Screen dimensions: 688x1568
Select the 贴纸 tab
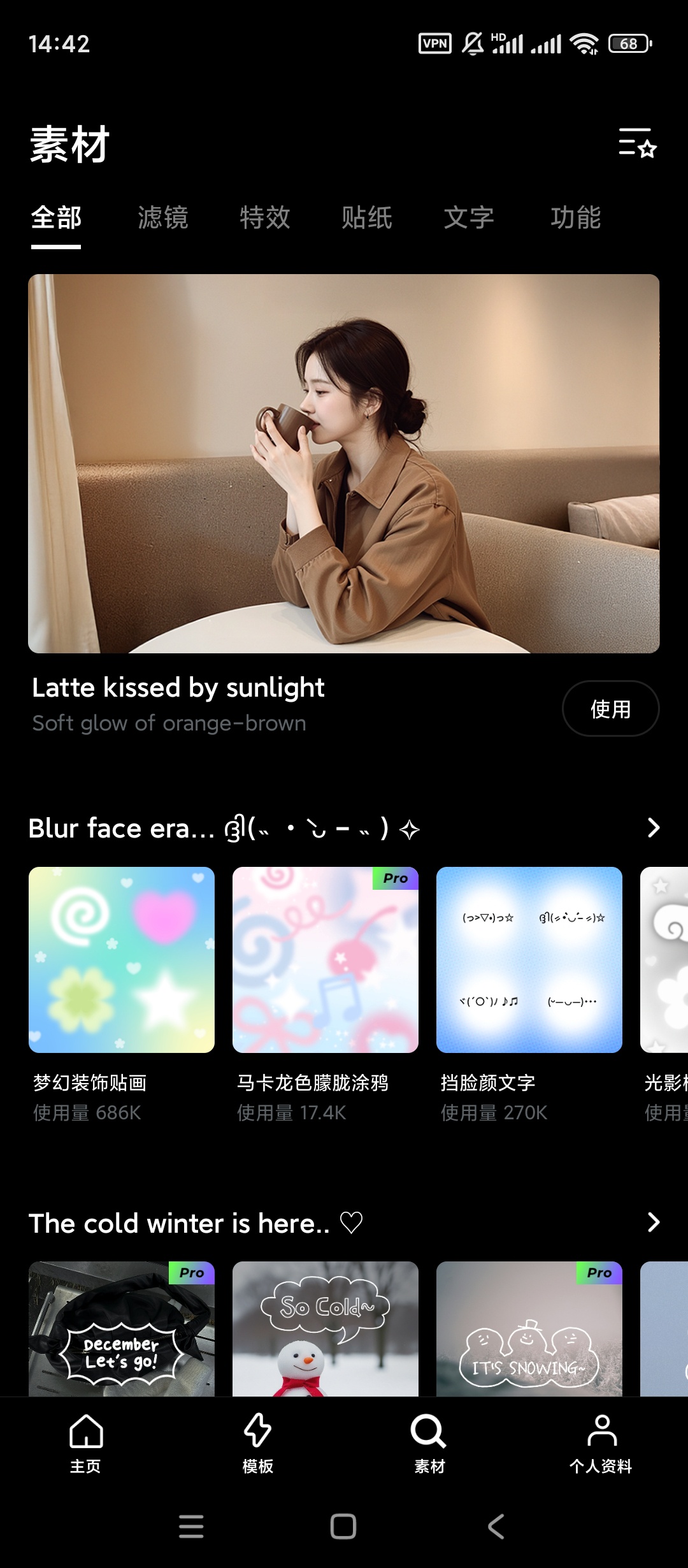pos(367,218)
